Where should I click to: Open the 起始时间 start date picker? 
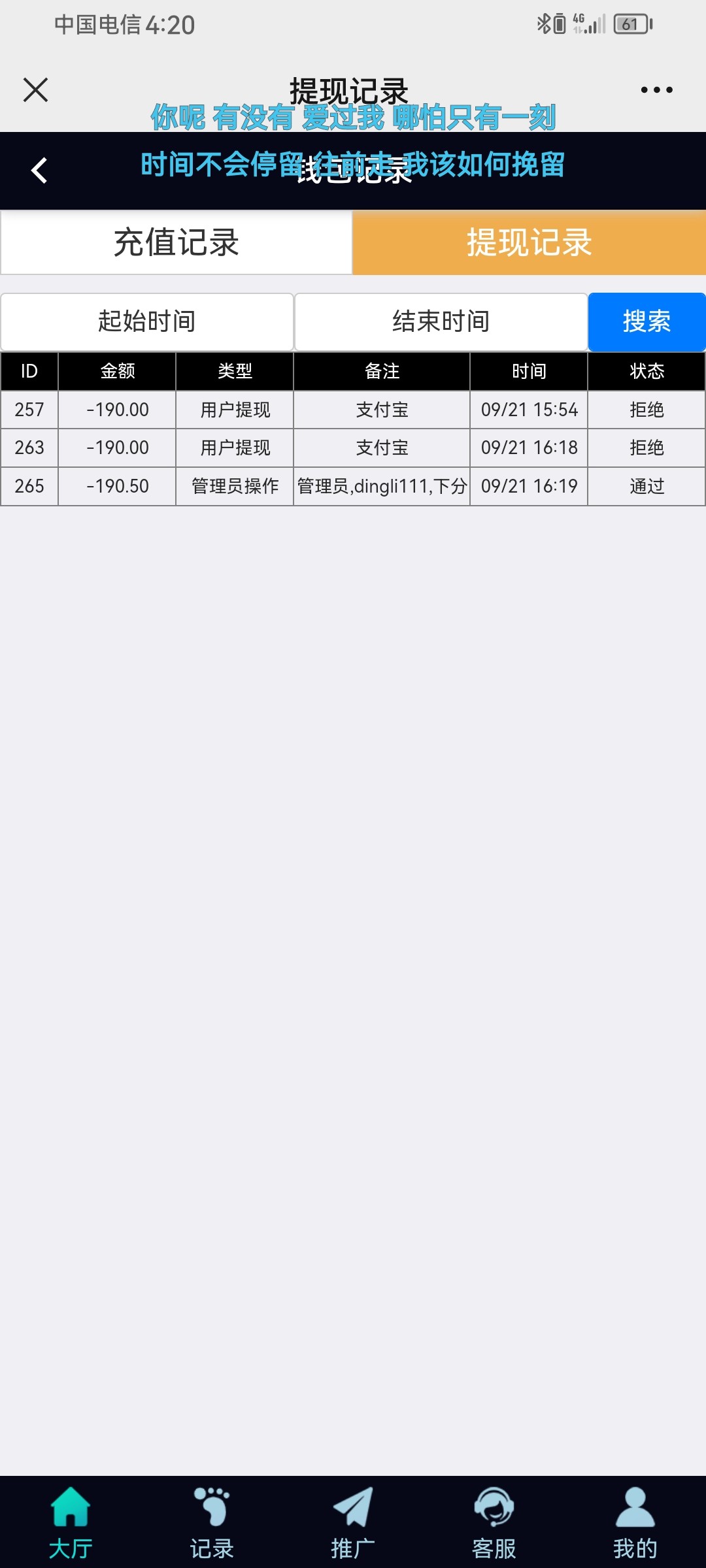147,321
